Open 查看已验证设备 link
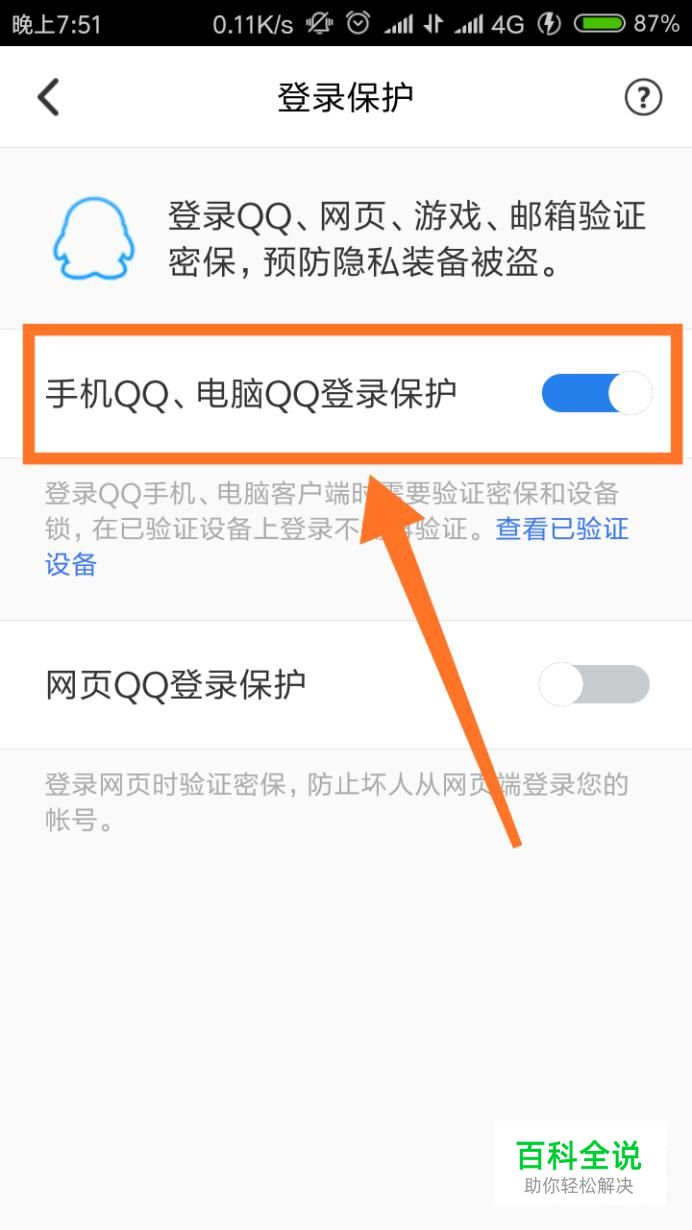 coord(562,530)
